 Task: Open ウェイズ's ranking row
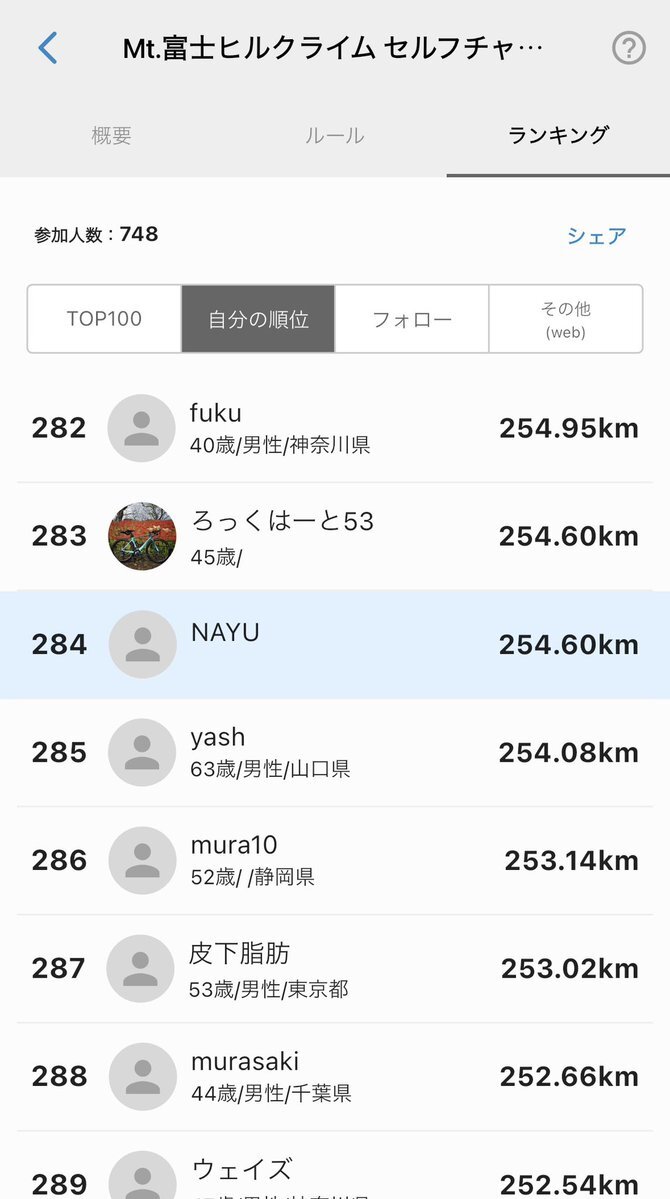[x=335, y=1175]
